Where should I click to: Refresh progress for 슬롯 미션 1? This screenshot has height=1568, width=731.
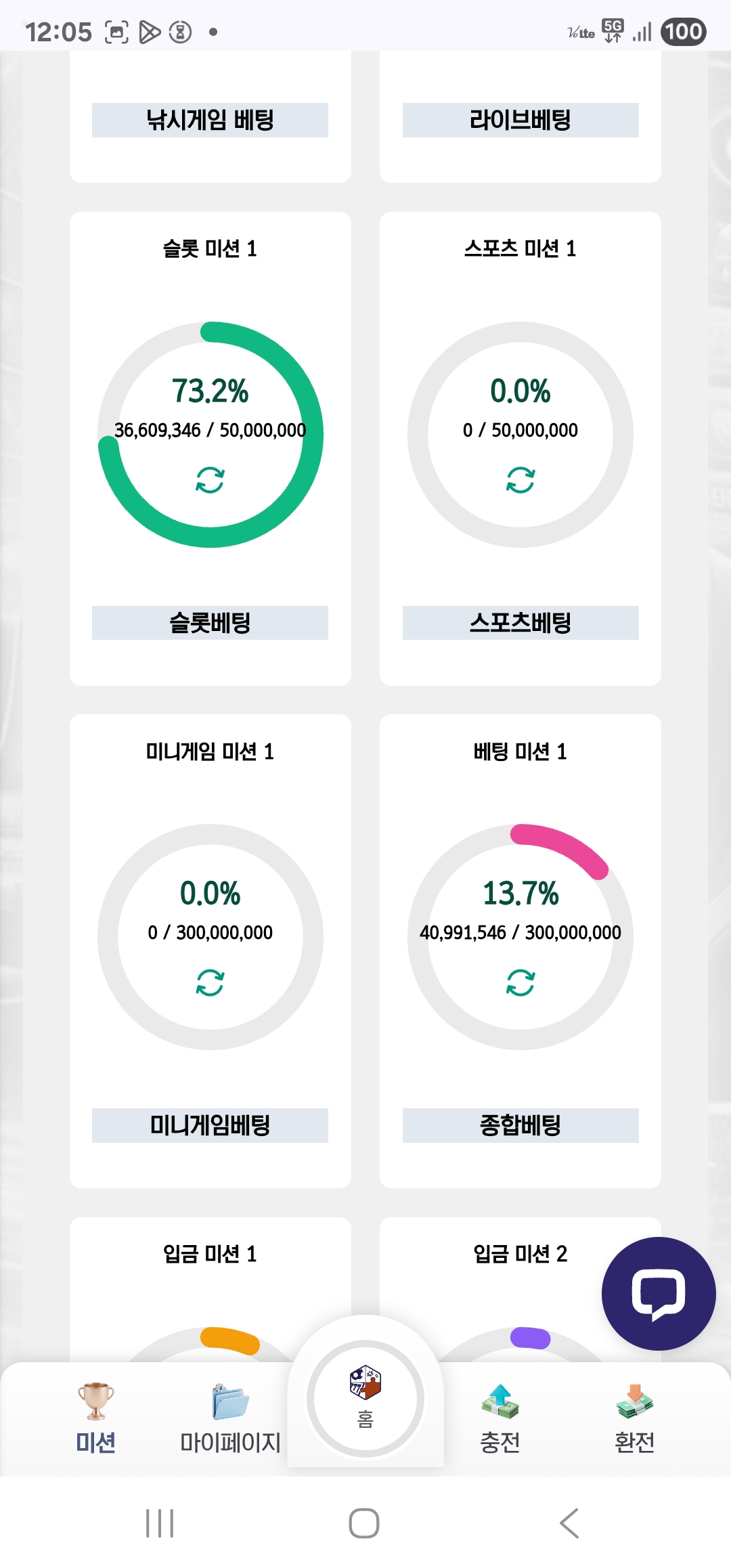point(210,480)
